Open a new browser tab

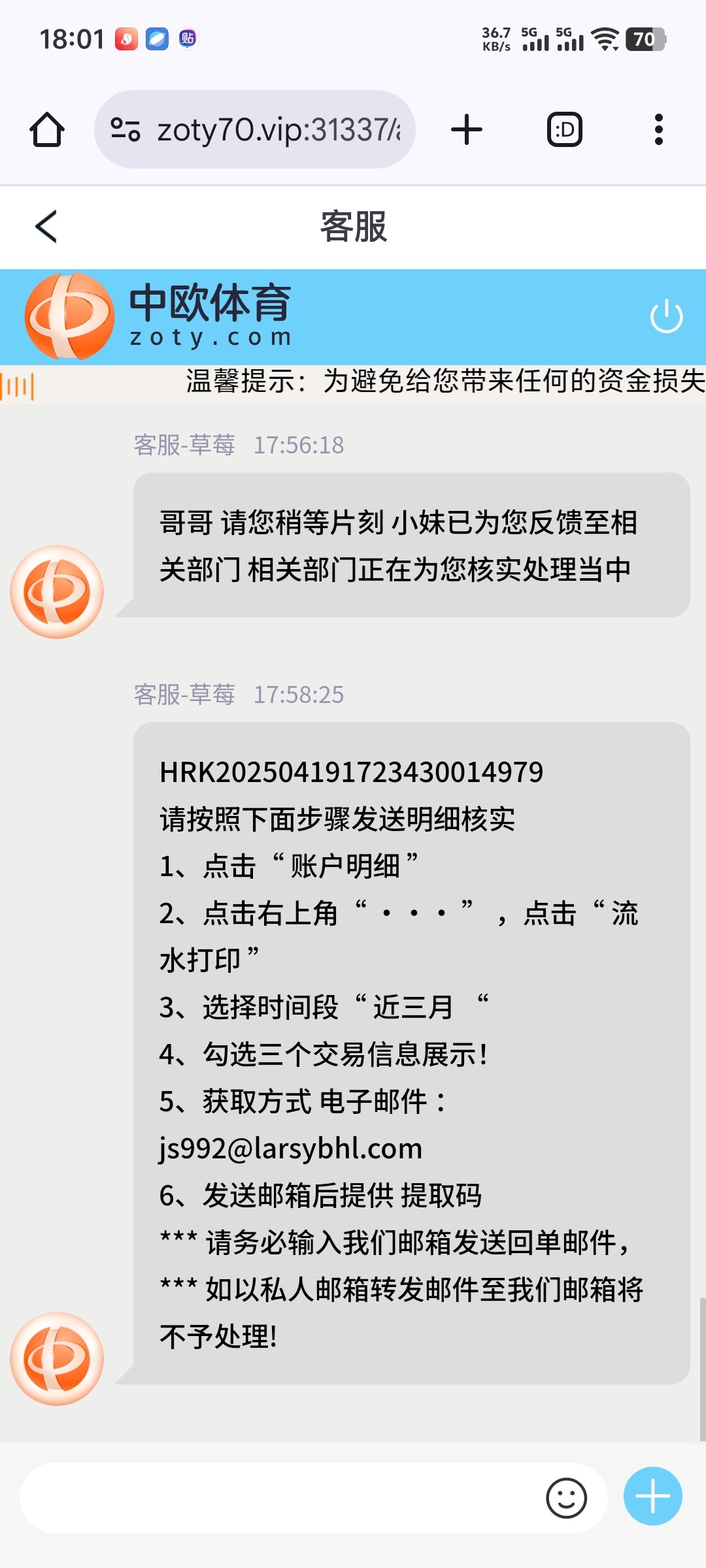coord(467,129)
